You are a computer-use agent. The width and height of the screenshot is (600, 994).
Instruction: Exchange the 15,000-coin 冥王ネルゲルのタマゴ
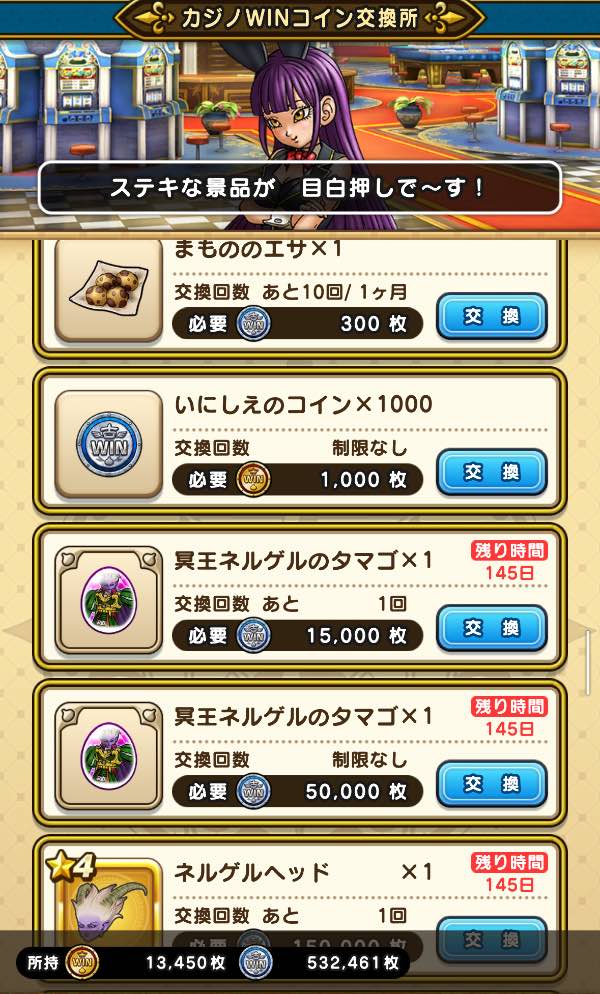pyautogui.click(x=492, y=628)
